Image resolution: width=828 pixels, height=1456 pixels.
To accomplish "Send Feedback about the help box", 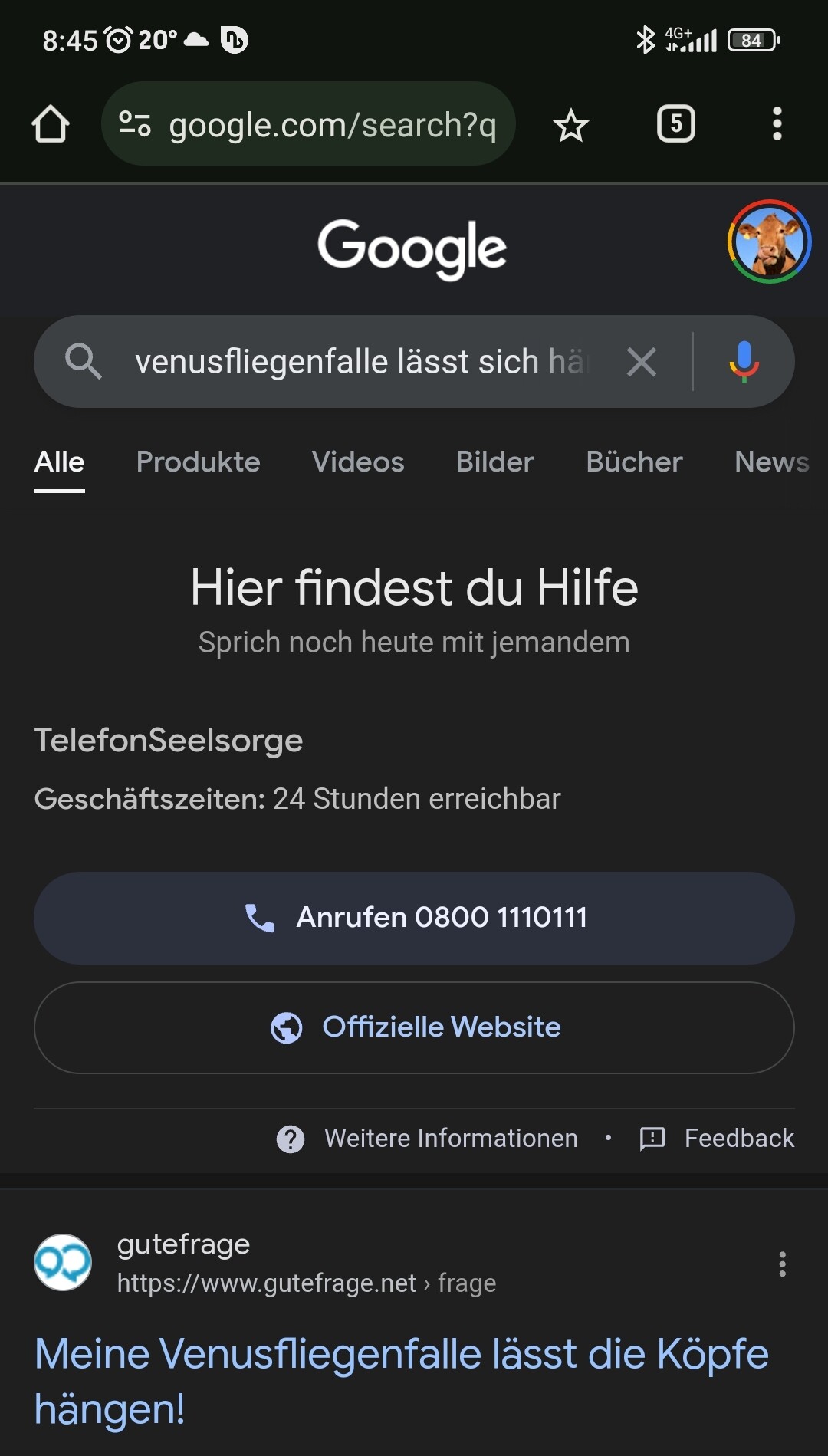I will click(x=718, y=1139).
